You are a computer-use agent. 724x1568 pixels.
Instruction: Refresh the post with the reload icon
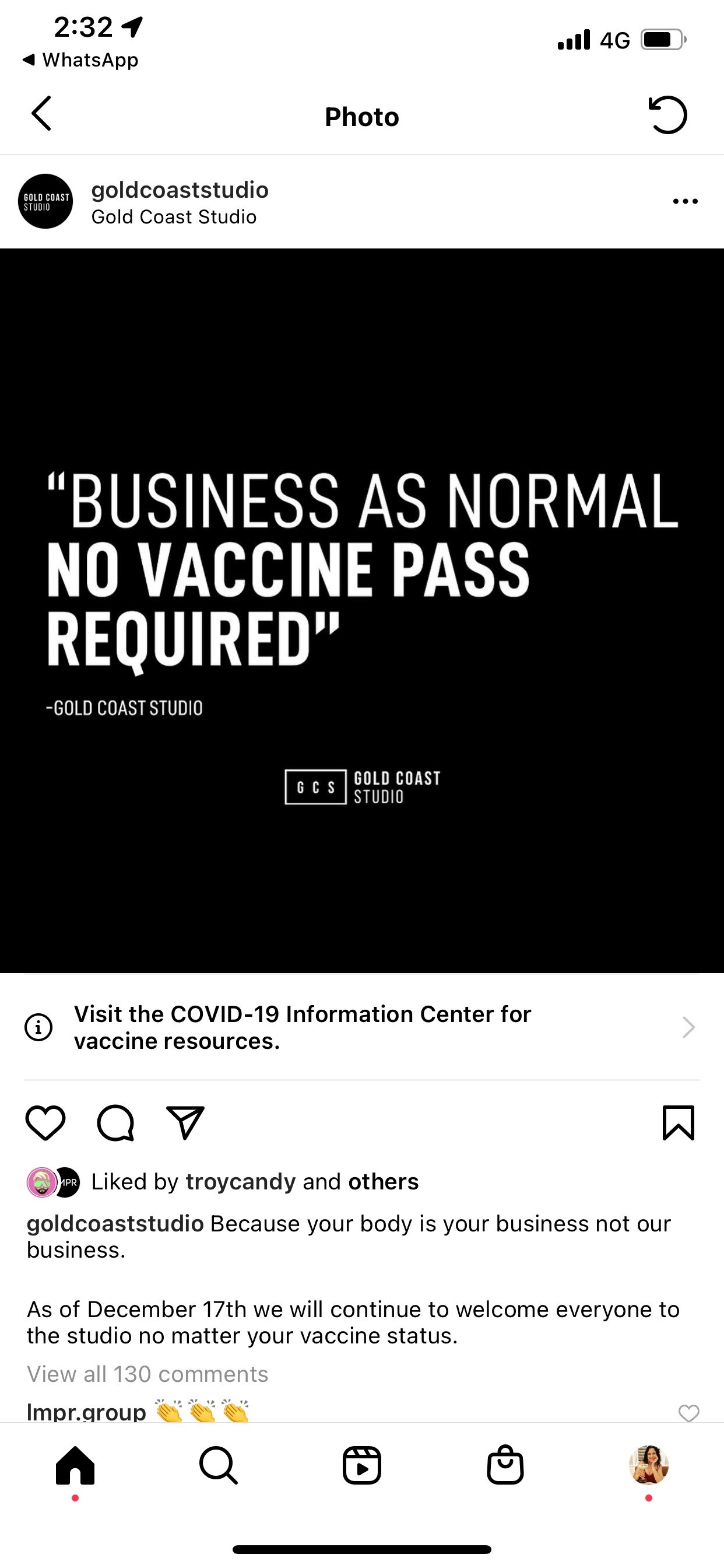coord(667,115)
